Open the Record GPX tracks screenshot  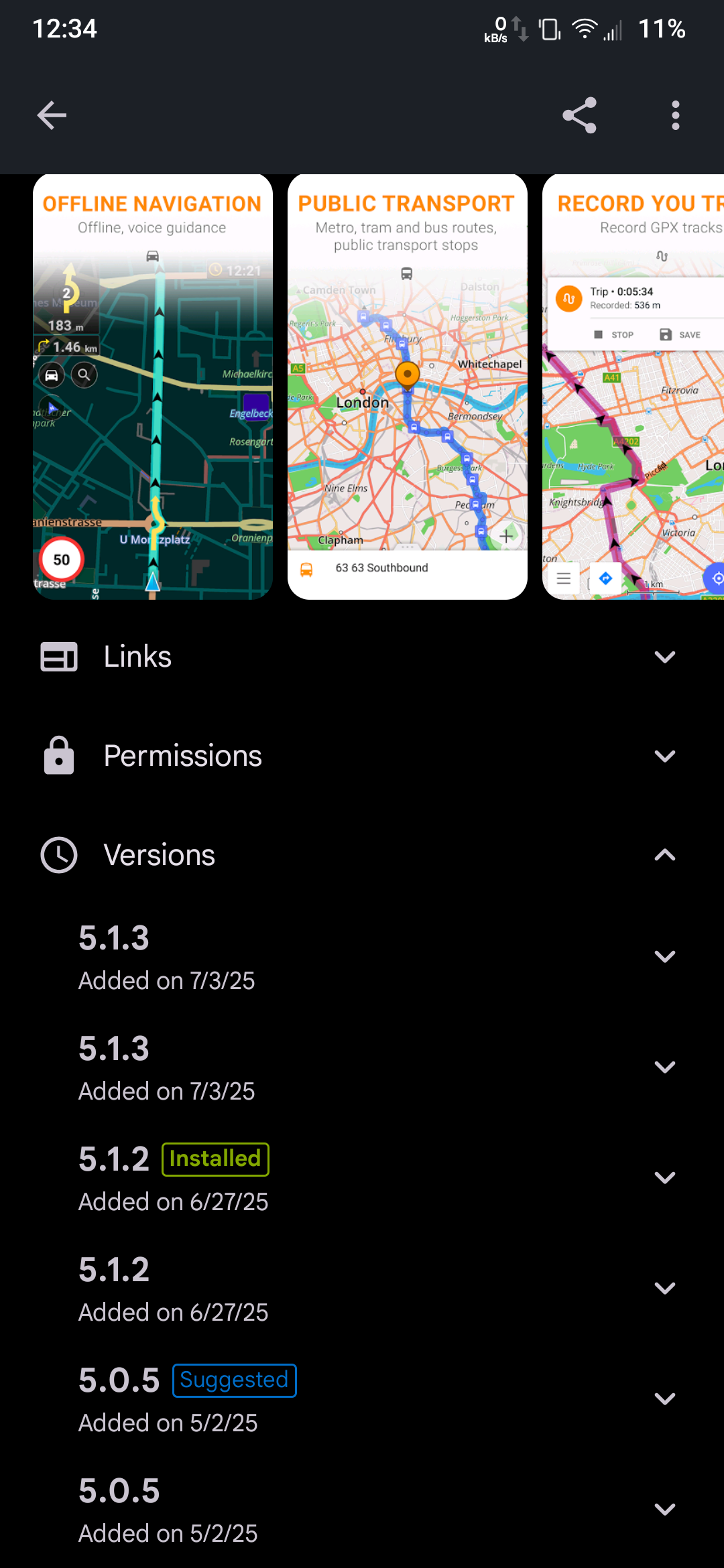click(633, 387)
